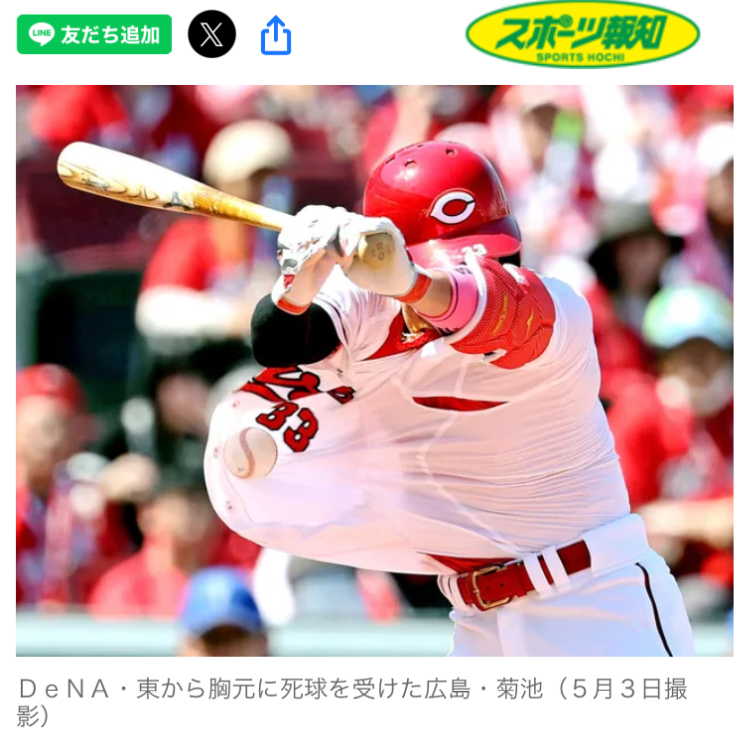Enlarge the Kikuchi hit-by-pitch photo
The image size is (750, 745).
pyautogui.click(x=374, y=370)
